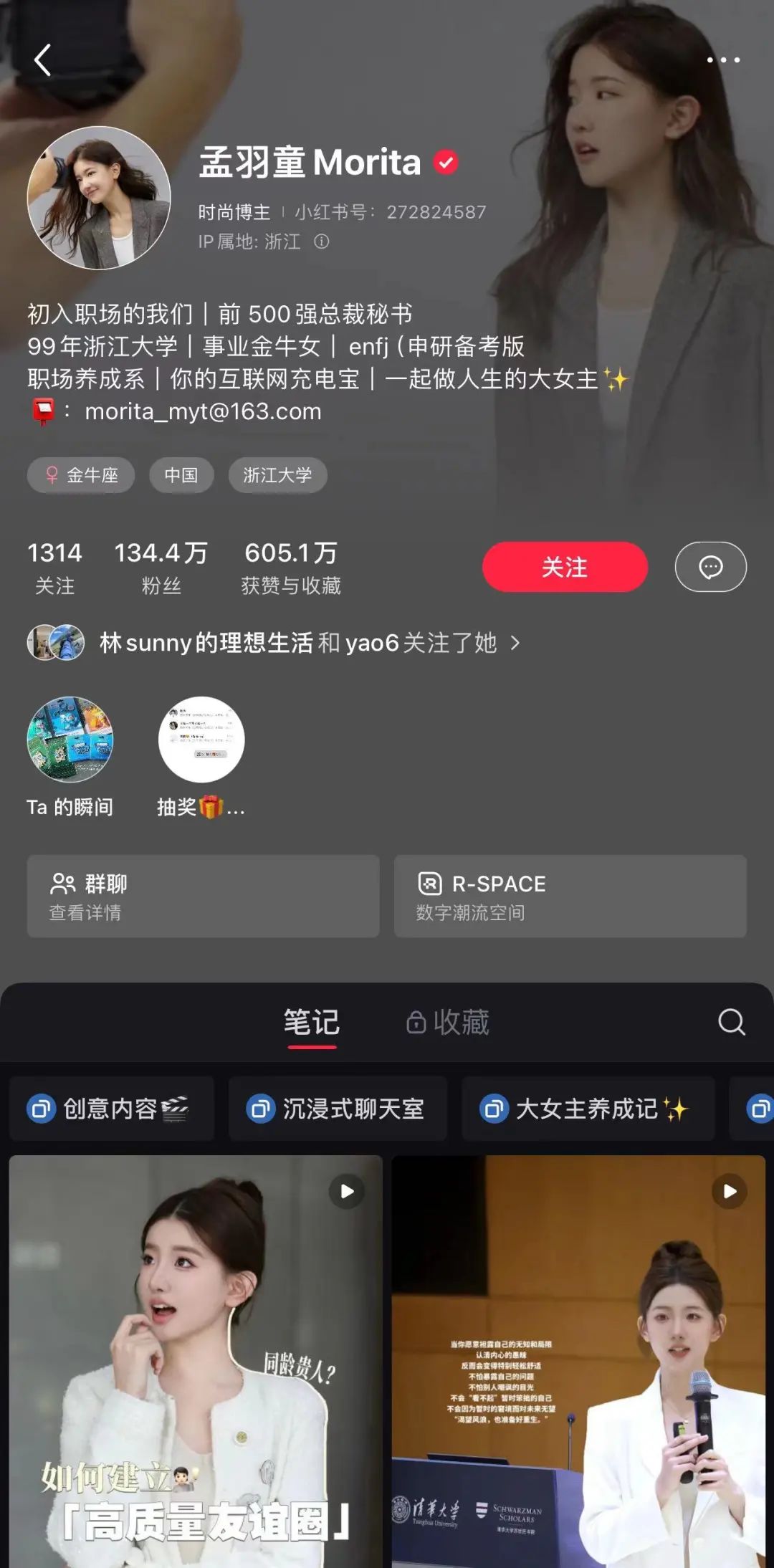Image resolution: width=774 pixels, height=1568 pixels.
Task: Expand the followers list via right chevron
Action: click(x=513, y=643)
